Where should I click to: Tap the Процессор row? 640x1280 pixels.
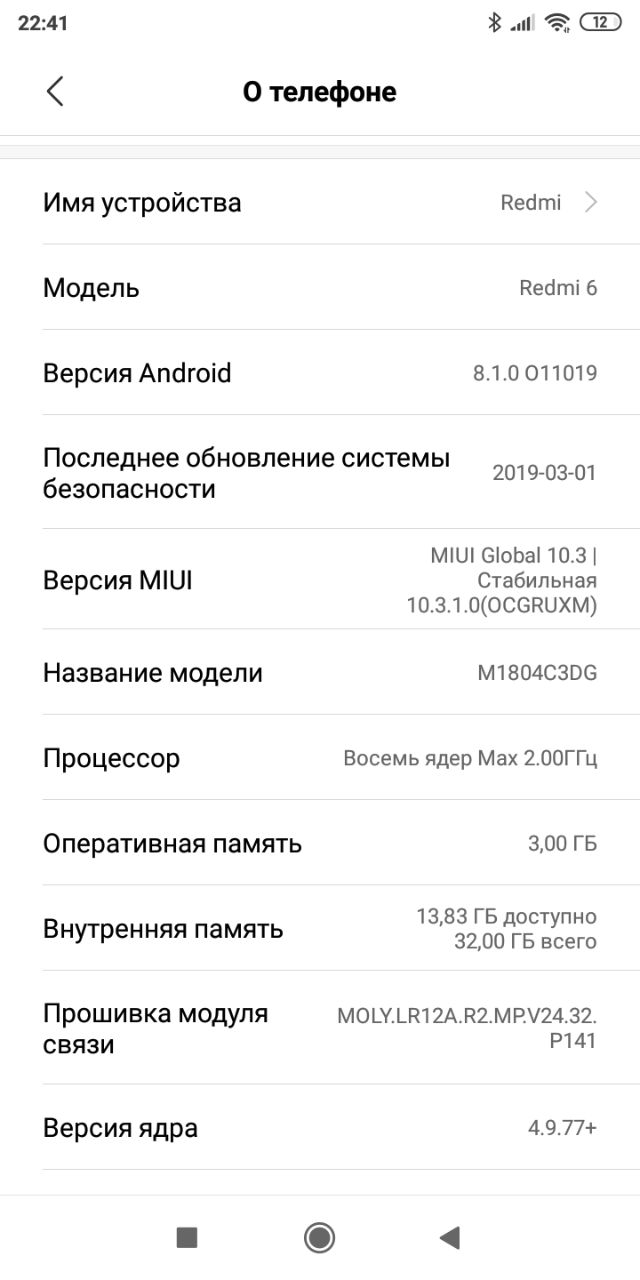(320, 758)
